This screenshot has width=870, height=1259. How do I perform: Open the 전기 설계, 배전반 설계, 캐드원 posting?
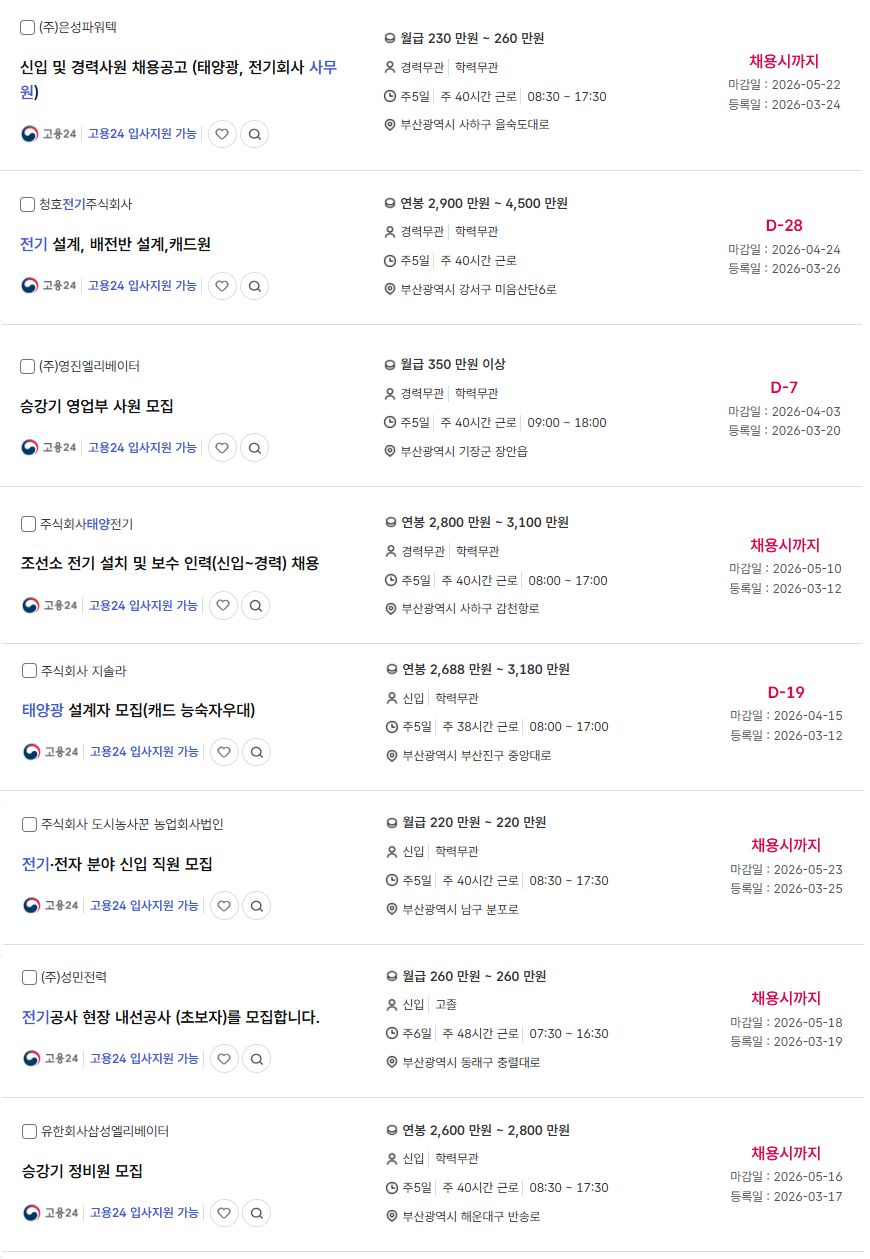[115, 244]
